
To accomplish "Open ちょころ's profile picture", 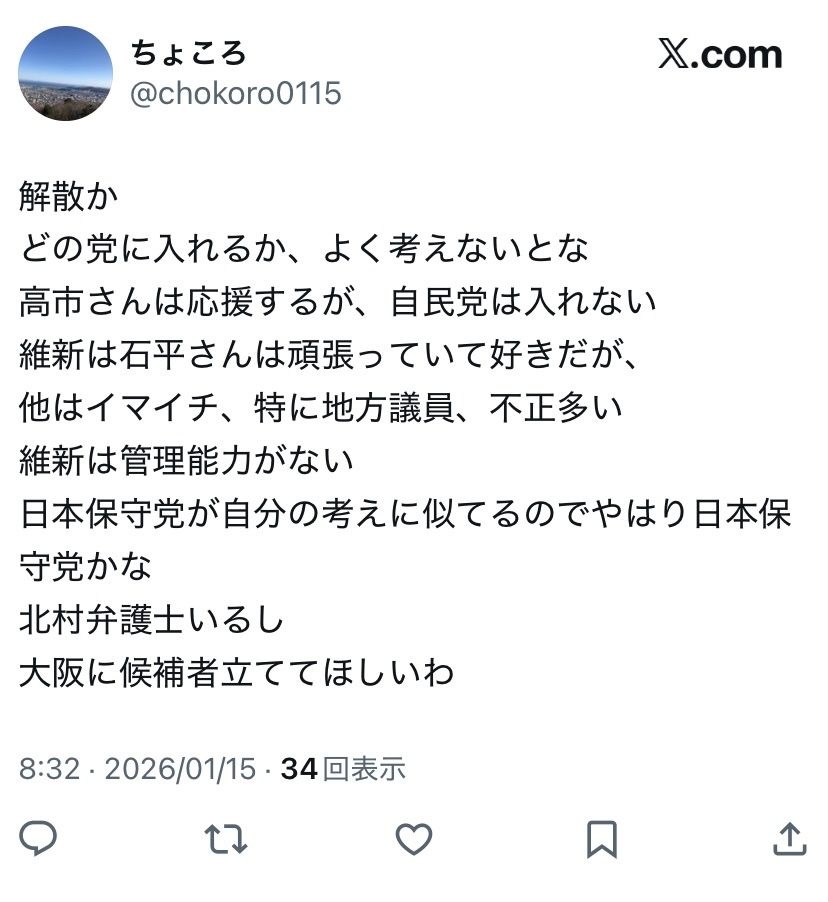I will pyautogui.click(x=66, y=73).
